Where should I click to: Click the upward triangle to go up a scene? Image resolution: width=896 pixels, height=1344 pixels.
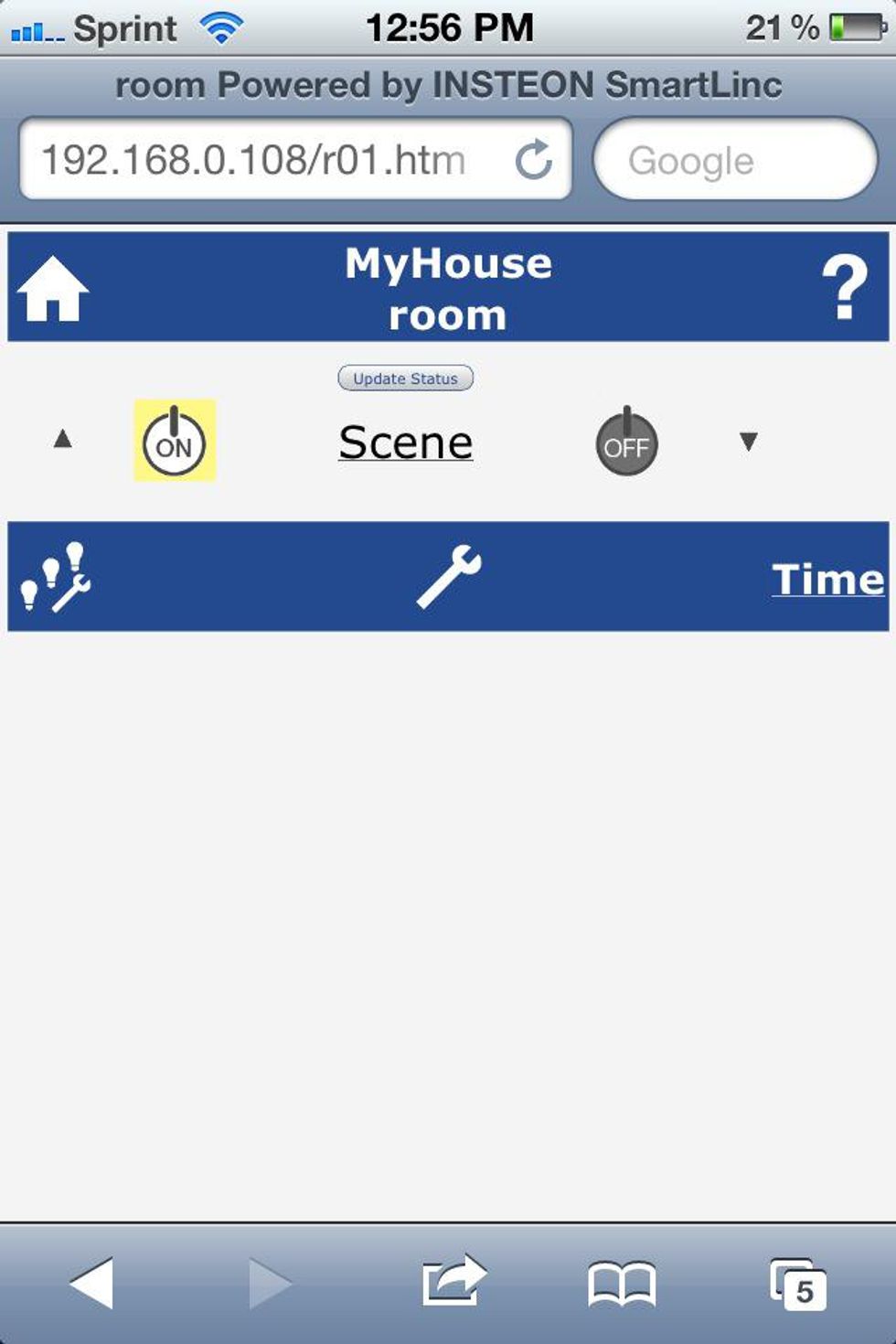coord(61,439)
